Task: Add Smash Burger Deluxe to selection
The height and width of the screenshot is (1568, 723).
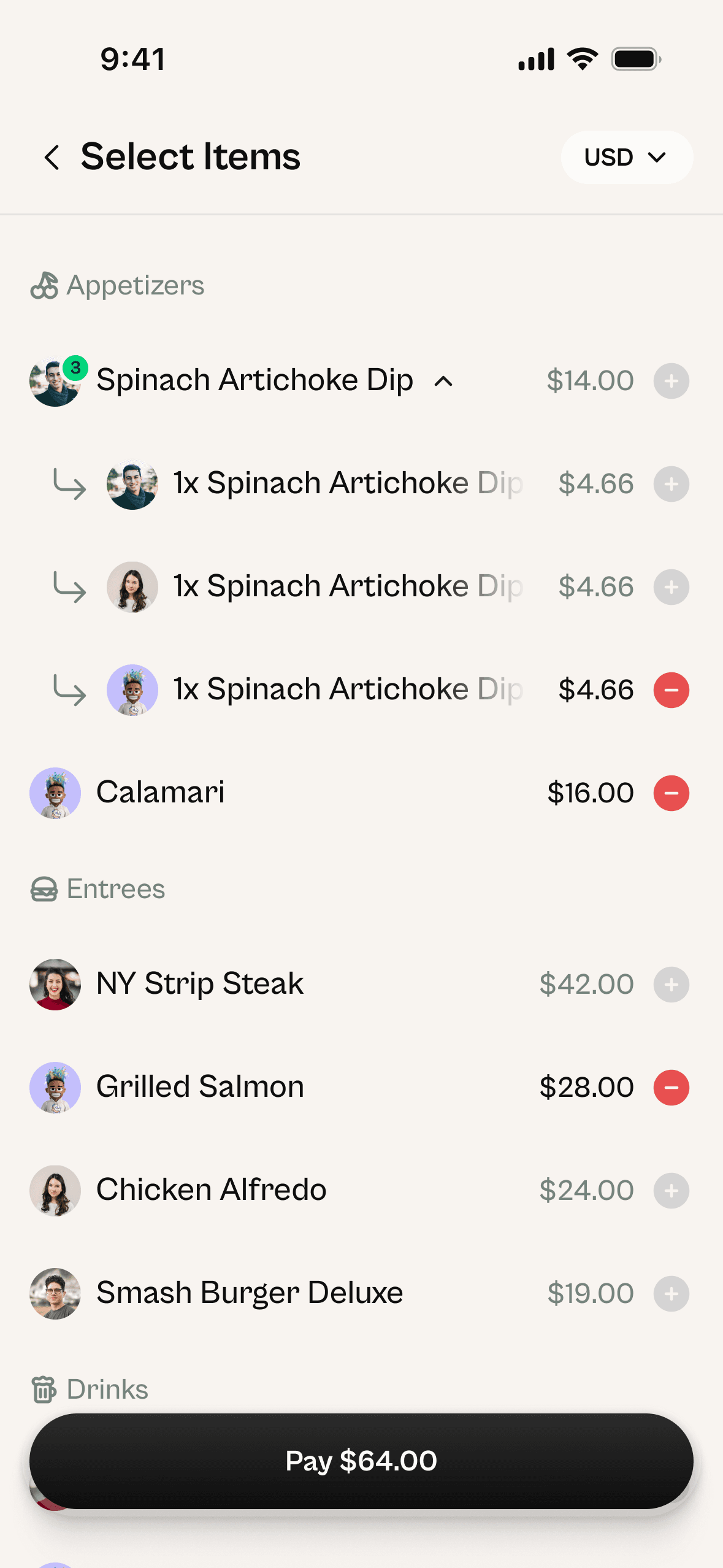Action: click(x=671, y=1294)
